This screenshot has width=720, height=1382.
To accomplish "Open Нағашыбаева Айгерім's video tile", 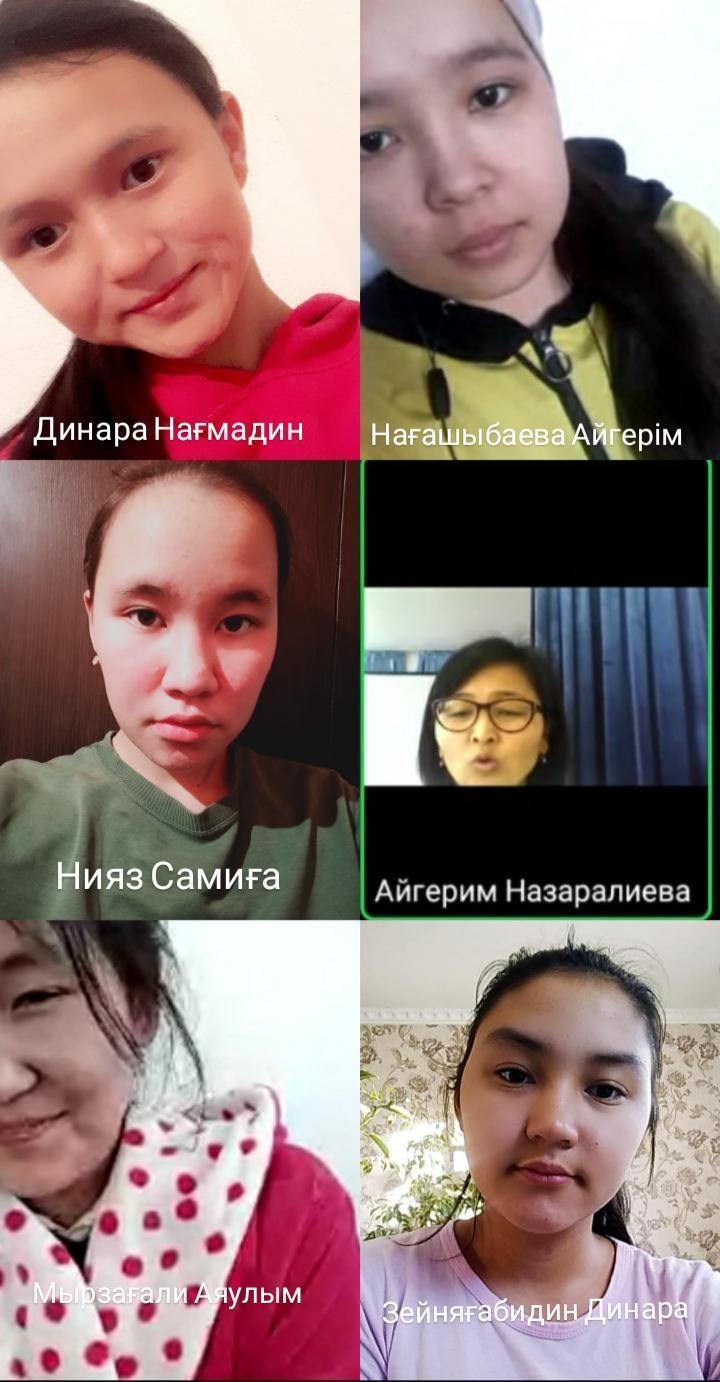I will [540, 229].
